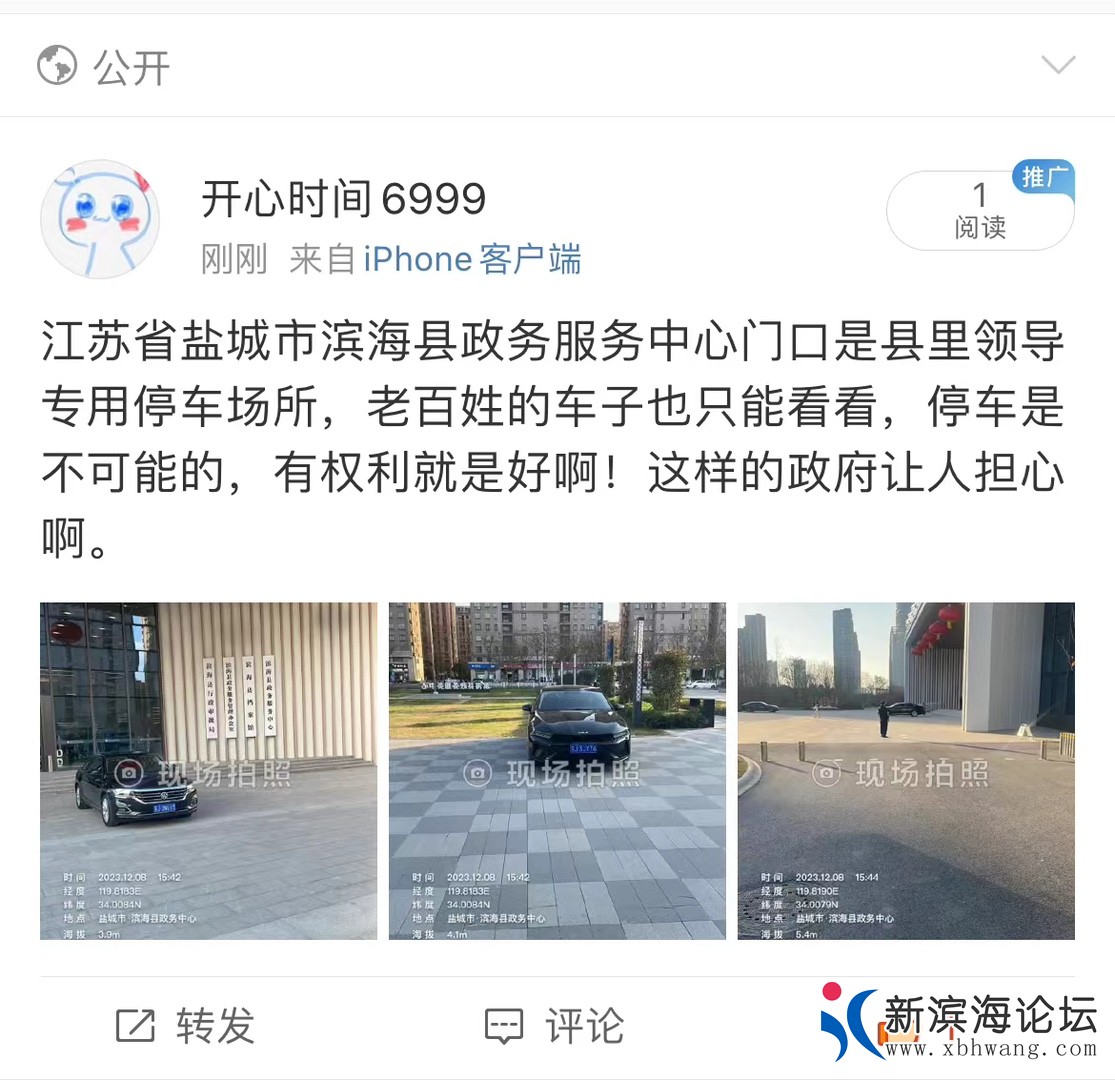
Task: Open the 阅读 promote button
Action: 979,210
